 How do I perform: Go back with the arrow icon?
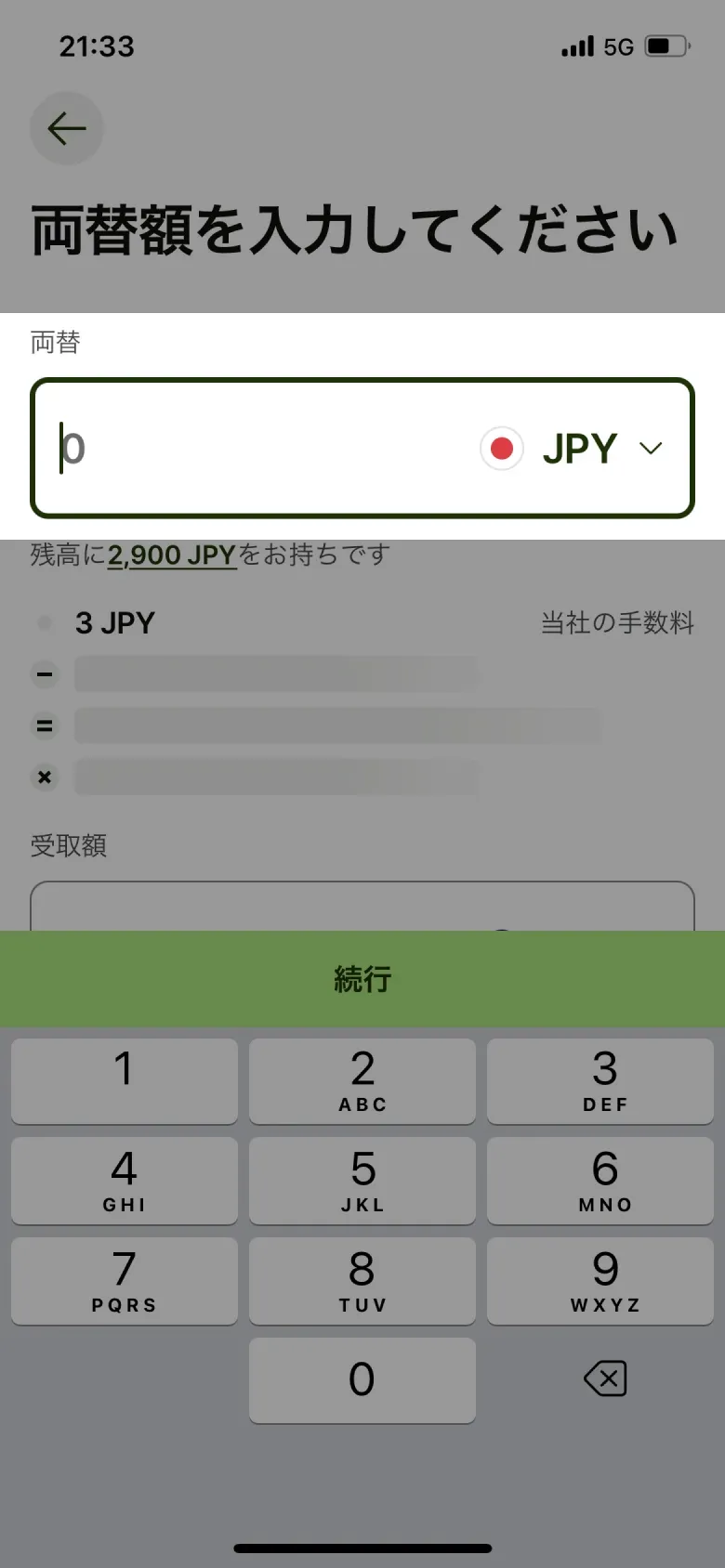point(66,128)
